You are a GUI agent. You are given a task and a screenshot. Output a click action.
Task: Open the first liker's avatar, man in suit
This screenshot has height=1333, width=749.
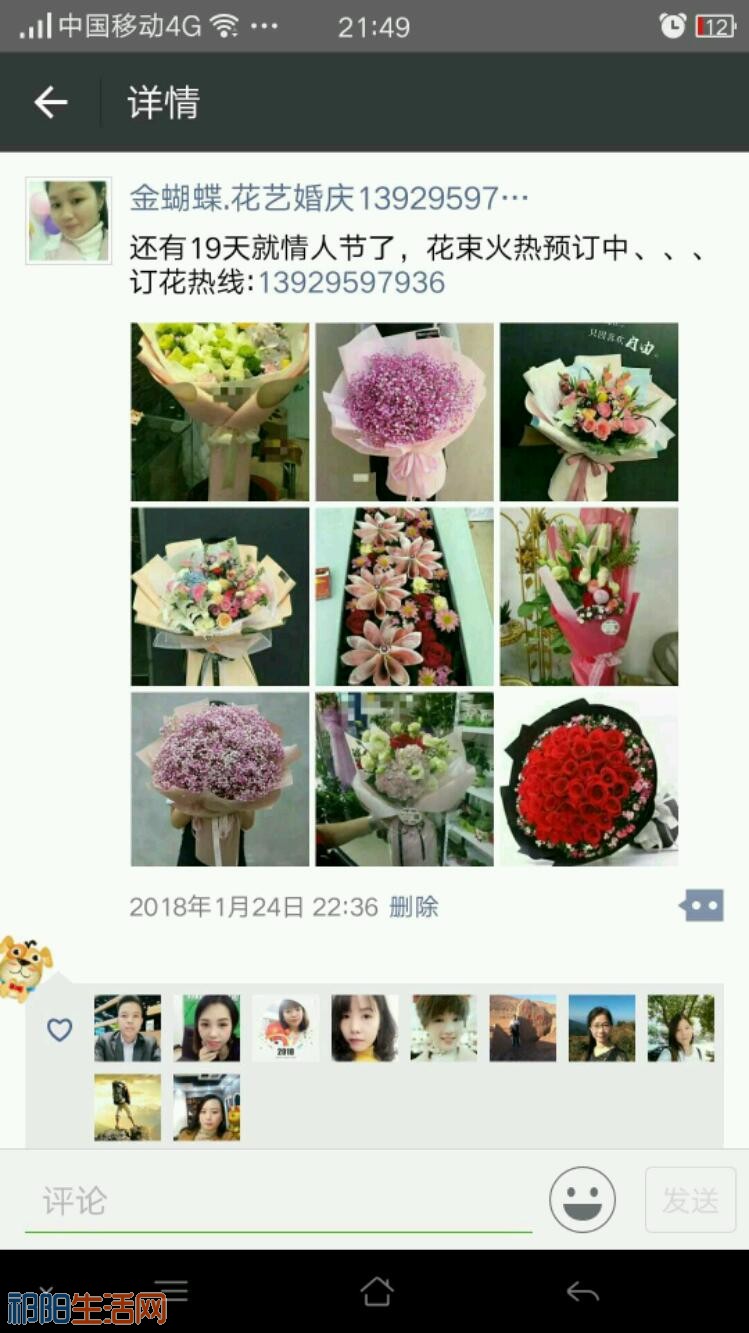click(127, 1028)
